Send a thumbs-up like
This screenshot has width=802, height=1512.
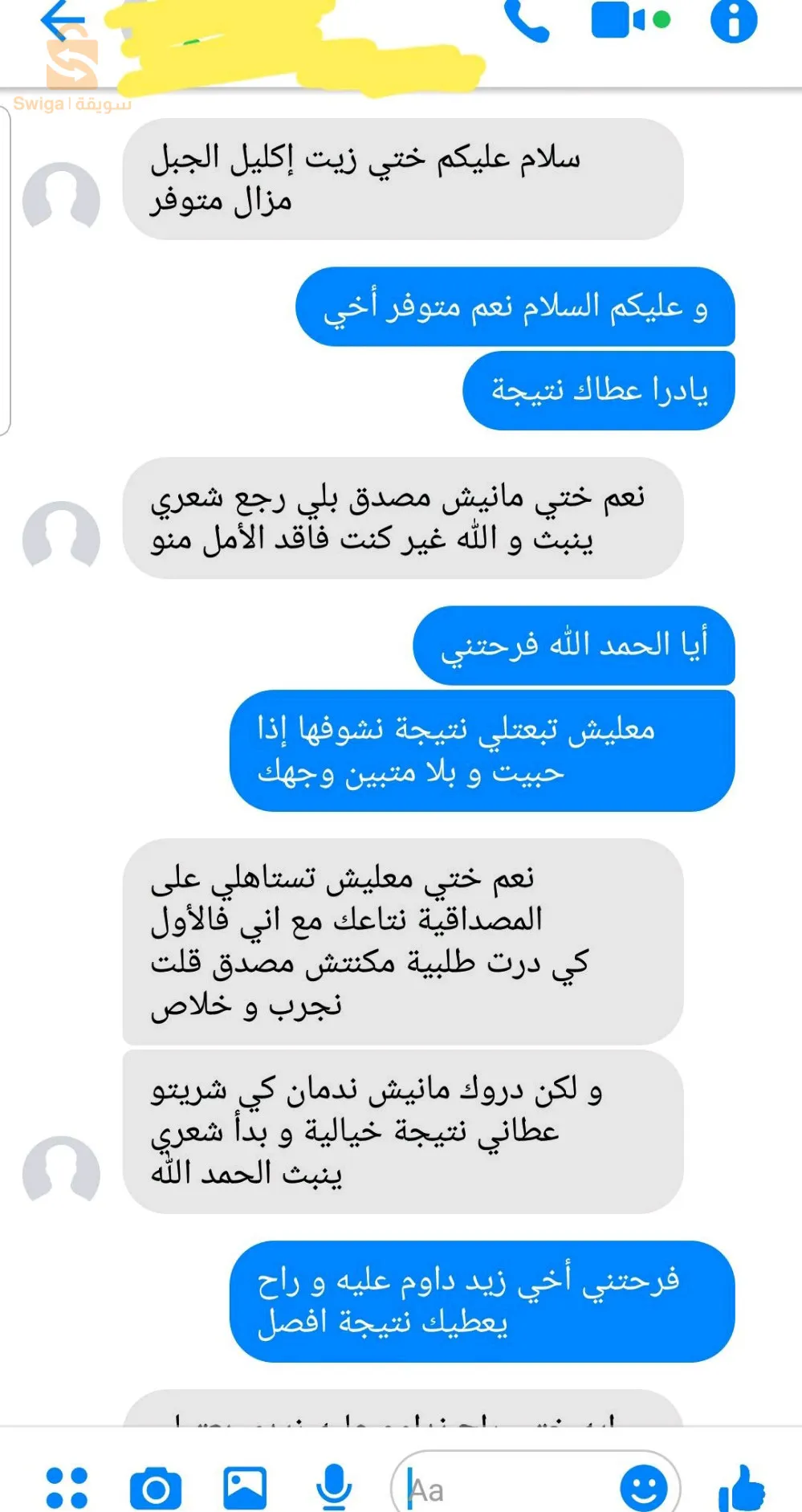(x=741, y=1489)
